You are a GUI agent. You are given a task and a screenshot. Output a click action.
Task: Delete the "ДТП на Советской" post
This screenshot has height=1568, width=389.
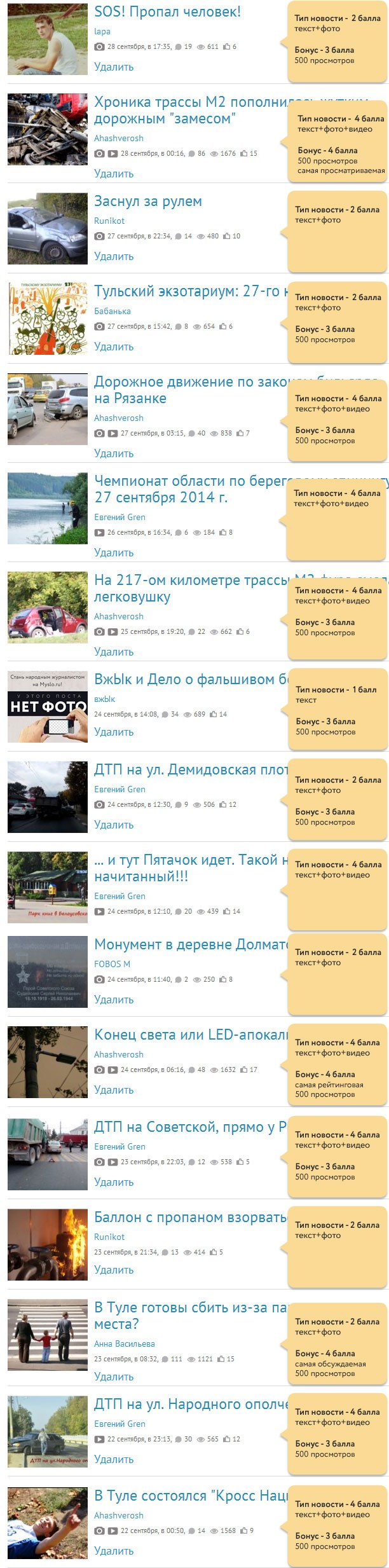[x=114, y=1183]
